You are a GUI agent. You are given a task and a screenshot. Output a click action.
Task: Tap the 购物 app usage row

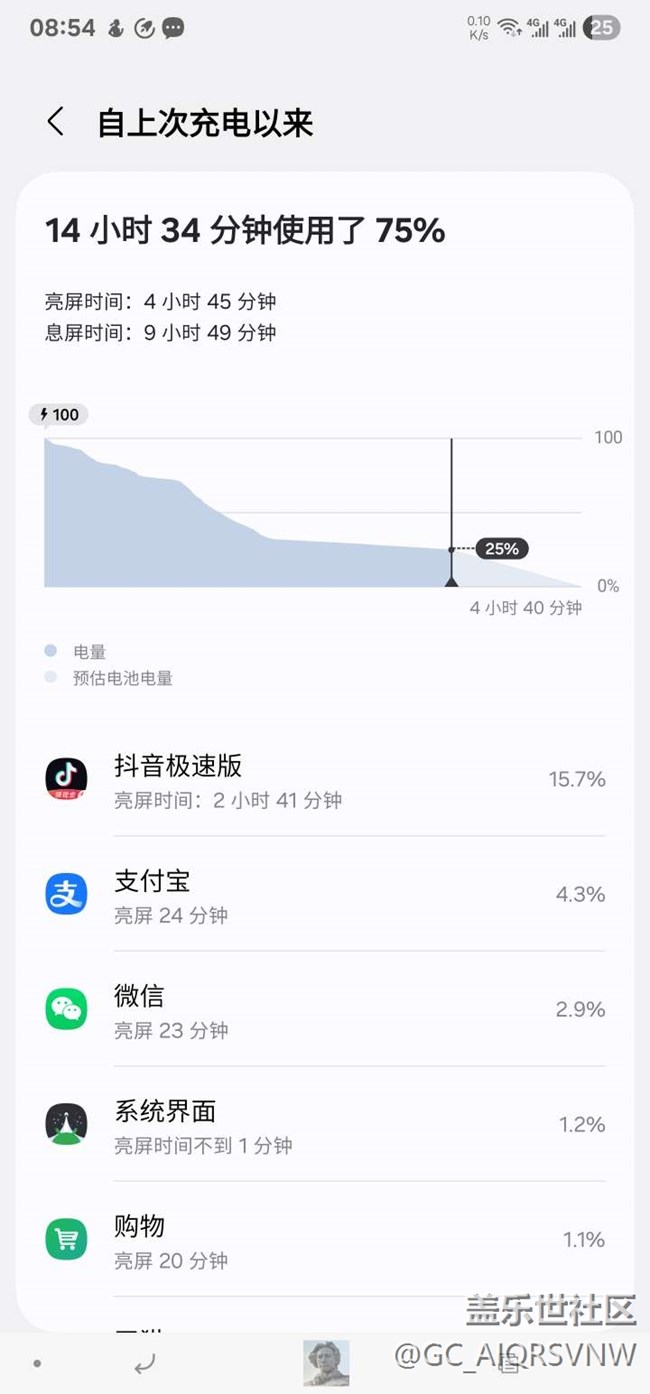coord(325,1240)
